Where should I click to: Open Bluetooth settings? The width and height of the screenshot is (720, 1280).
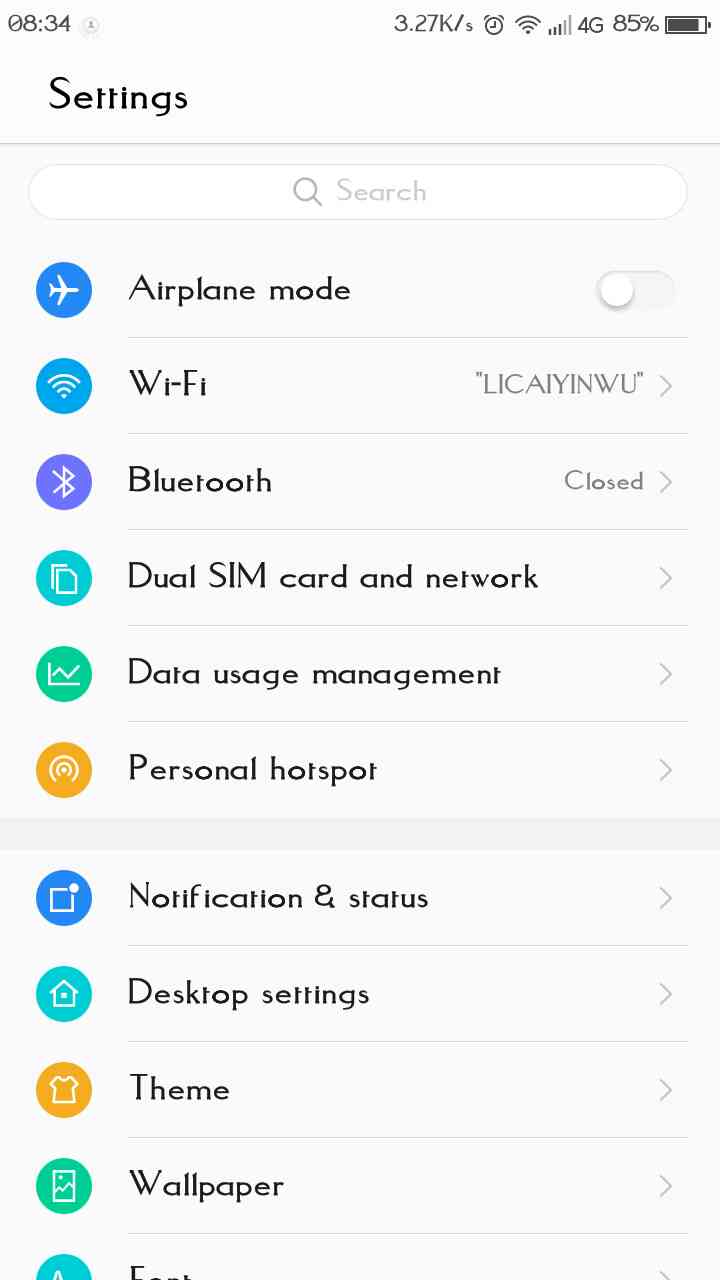pyautogui.click(x=360, y=481)
